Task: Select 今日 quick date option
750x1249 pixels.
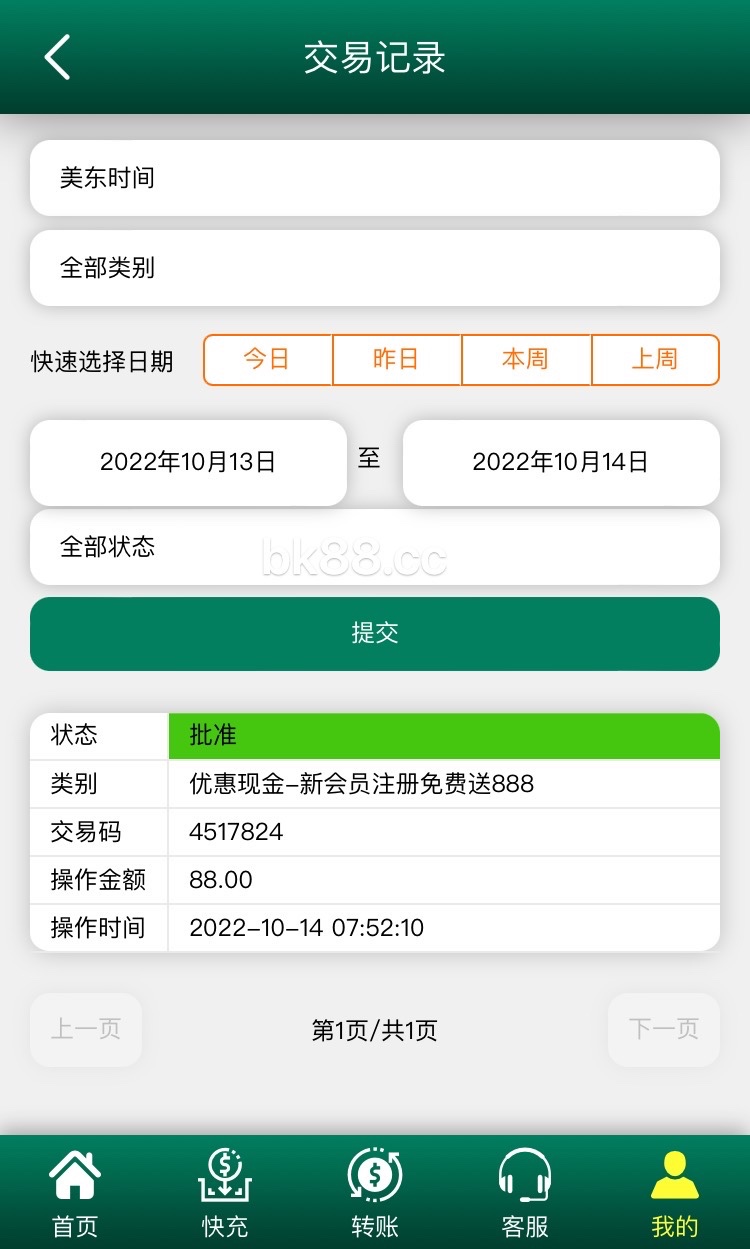Action: [267, 359]
